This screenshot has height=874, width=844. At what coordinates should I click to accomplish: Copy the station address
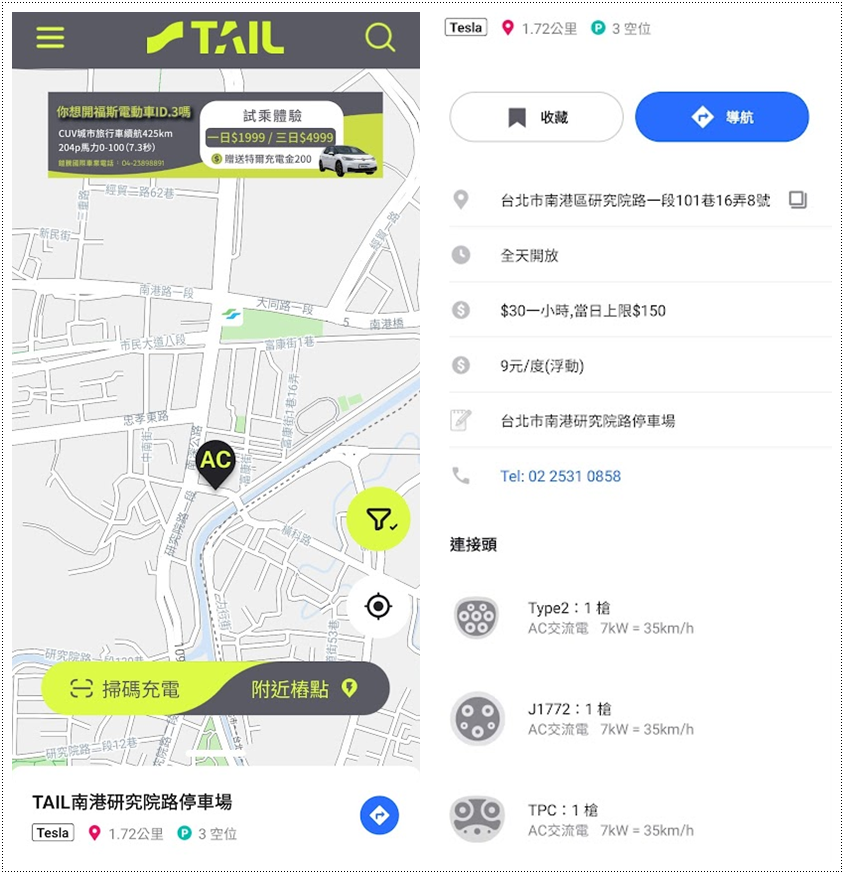797,200
